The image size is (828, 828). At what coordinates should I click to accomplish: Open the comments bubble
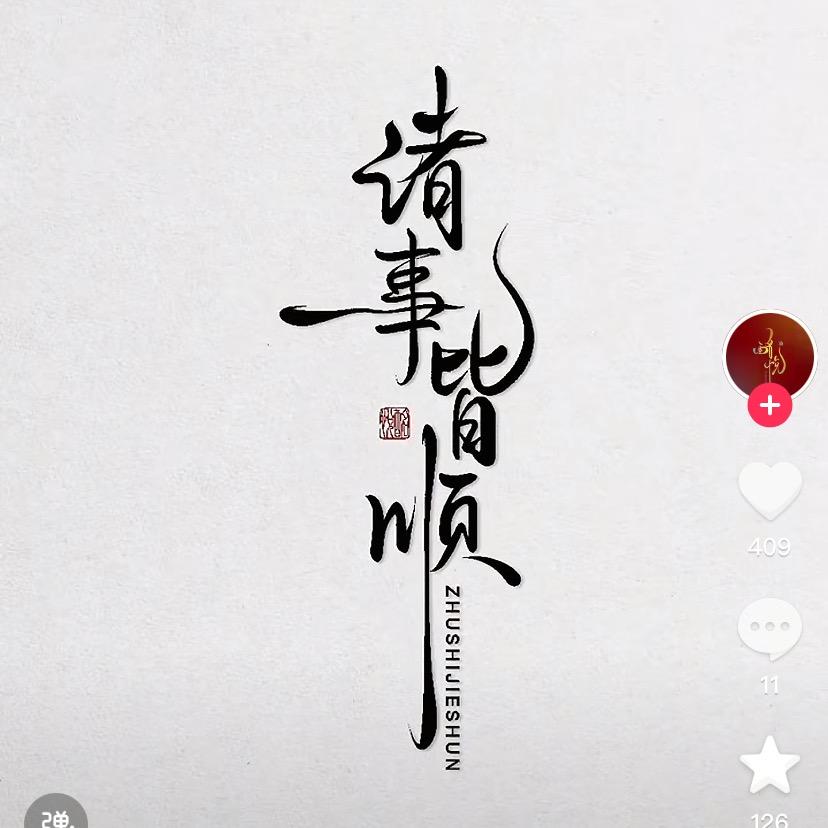pyautogui.click(x=769, y=630)
